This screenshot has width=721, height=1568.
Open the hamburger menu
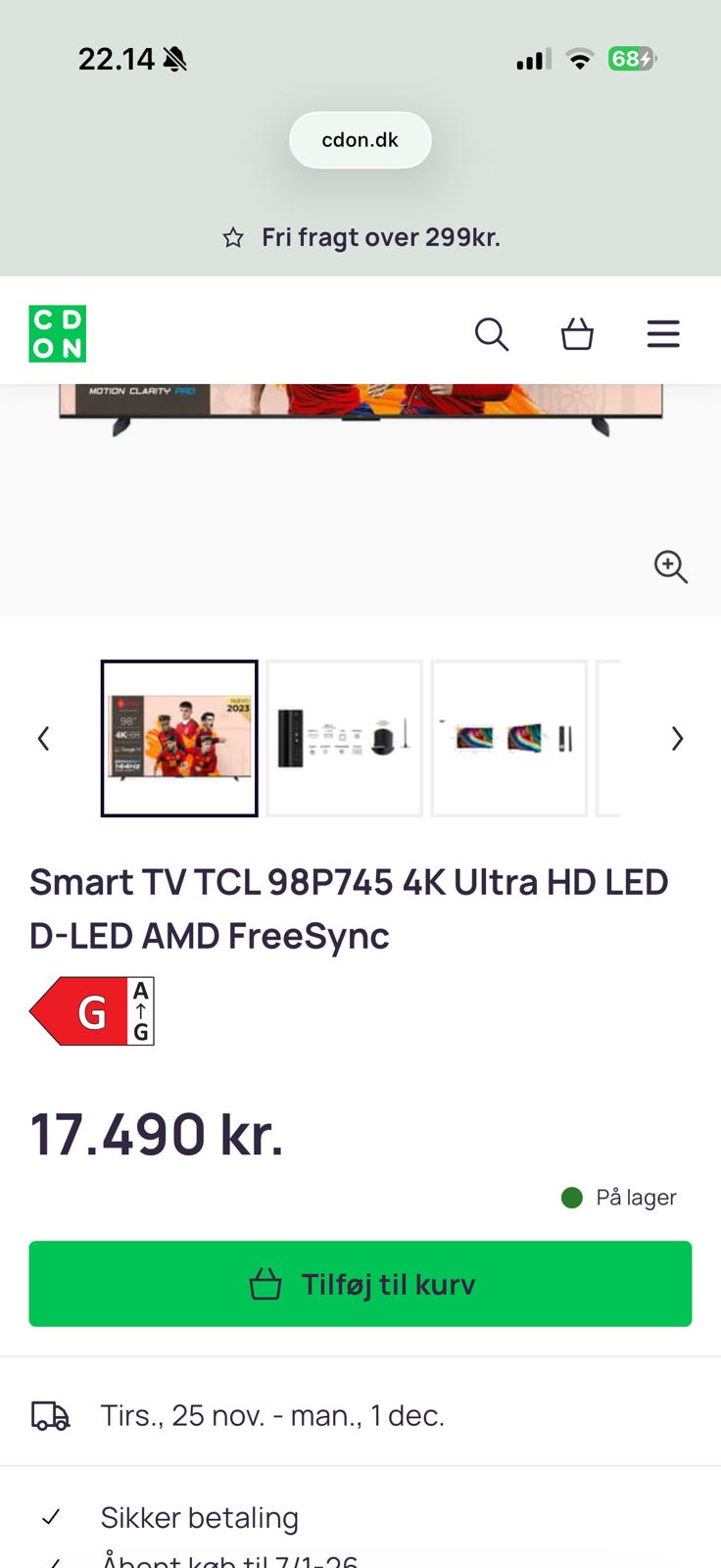663,334
